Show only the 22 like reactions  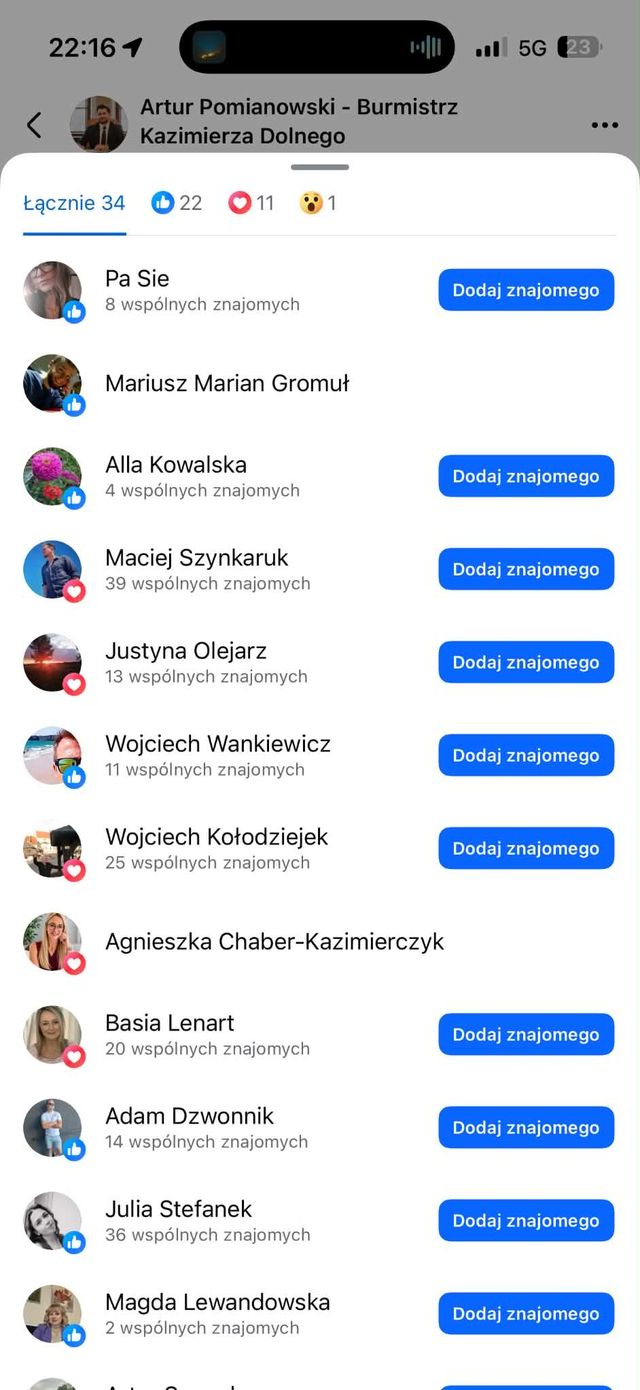(x=177, y=203)
